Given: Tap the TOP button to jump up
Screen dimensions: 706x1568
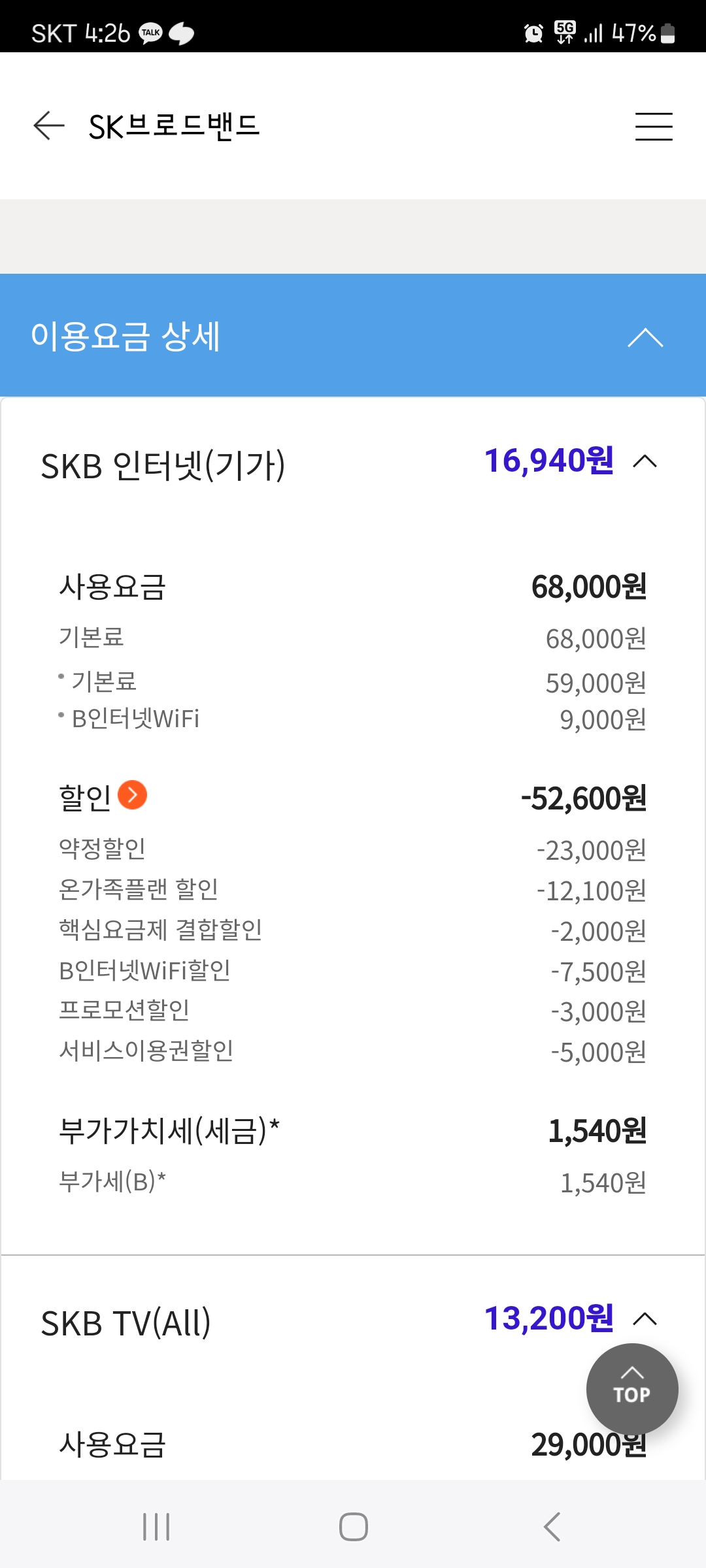Looking at the screenshot, I should coord(631,1388).
